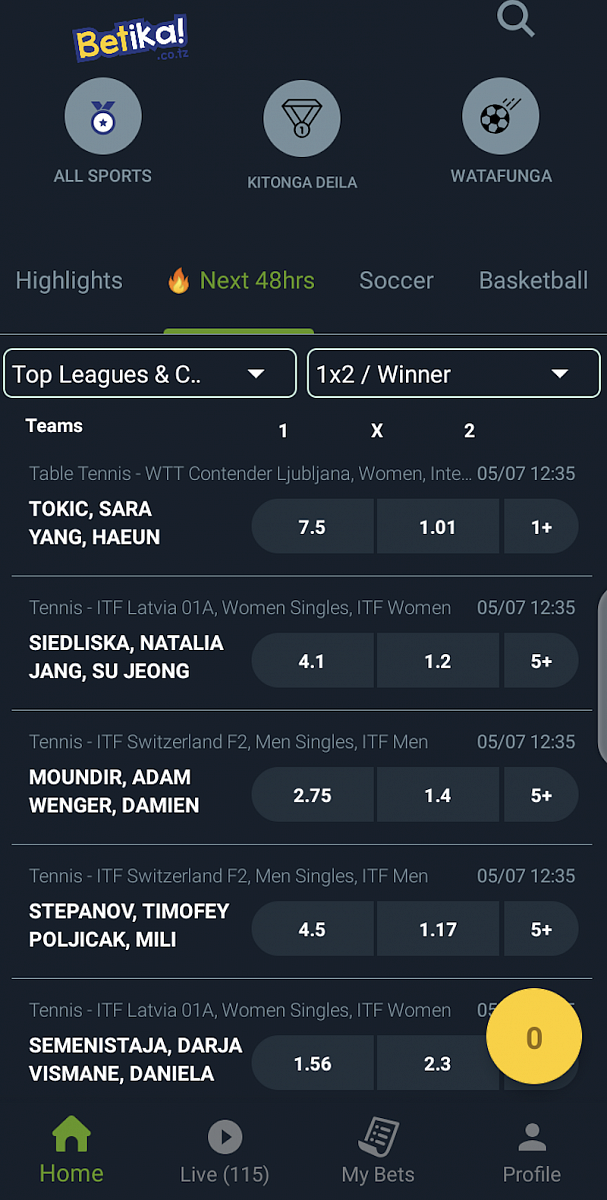The width and height of the screenshot is (607, 1200).
Task: Go to Live (115) tab
Action: point(225,1151)
